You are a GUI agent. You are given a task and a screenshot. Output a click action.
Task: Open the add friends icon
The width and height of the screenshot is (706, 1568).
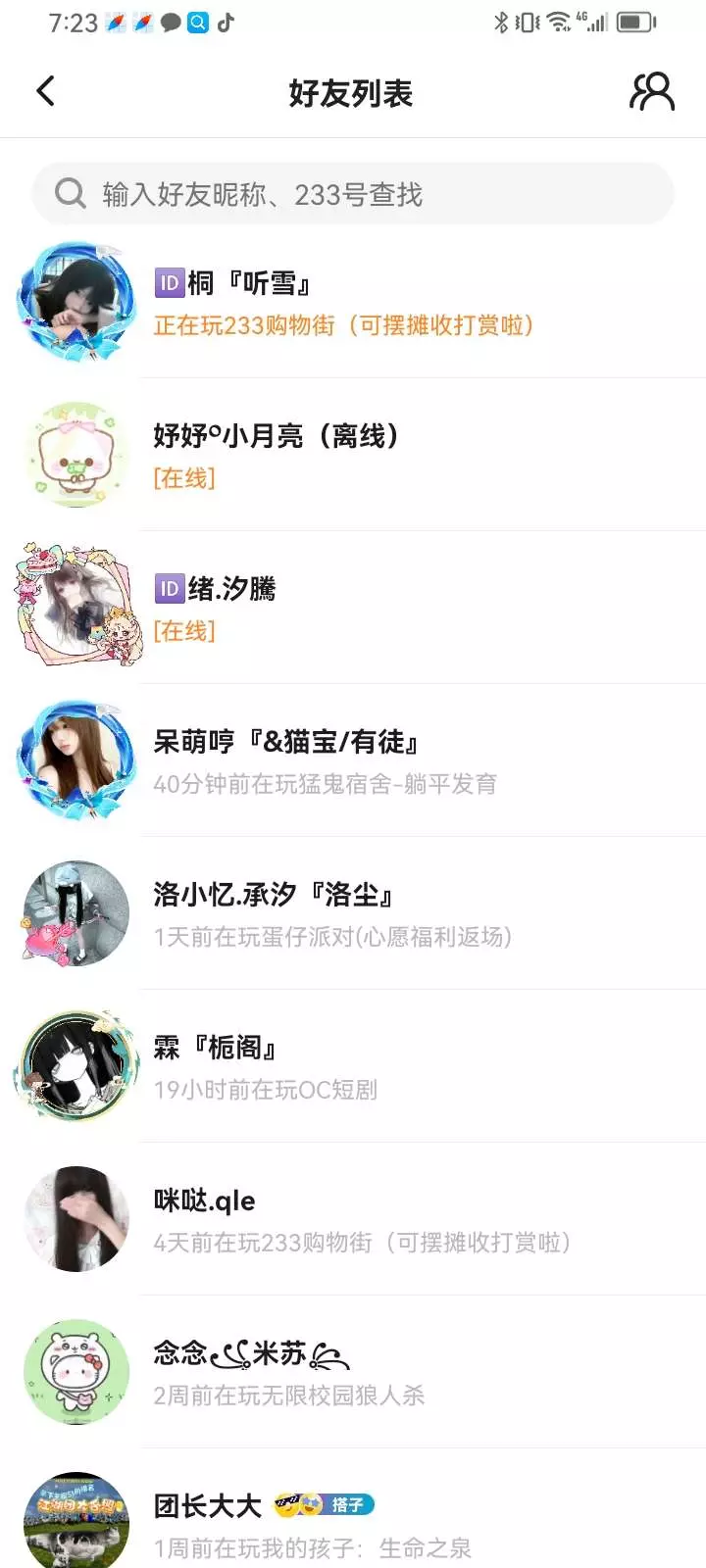pyautogui.click(x=652, y=92)
